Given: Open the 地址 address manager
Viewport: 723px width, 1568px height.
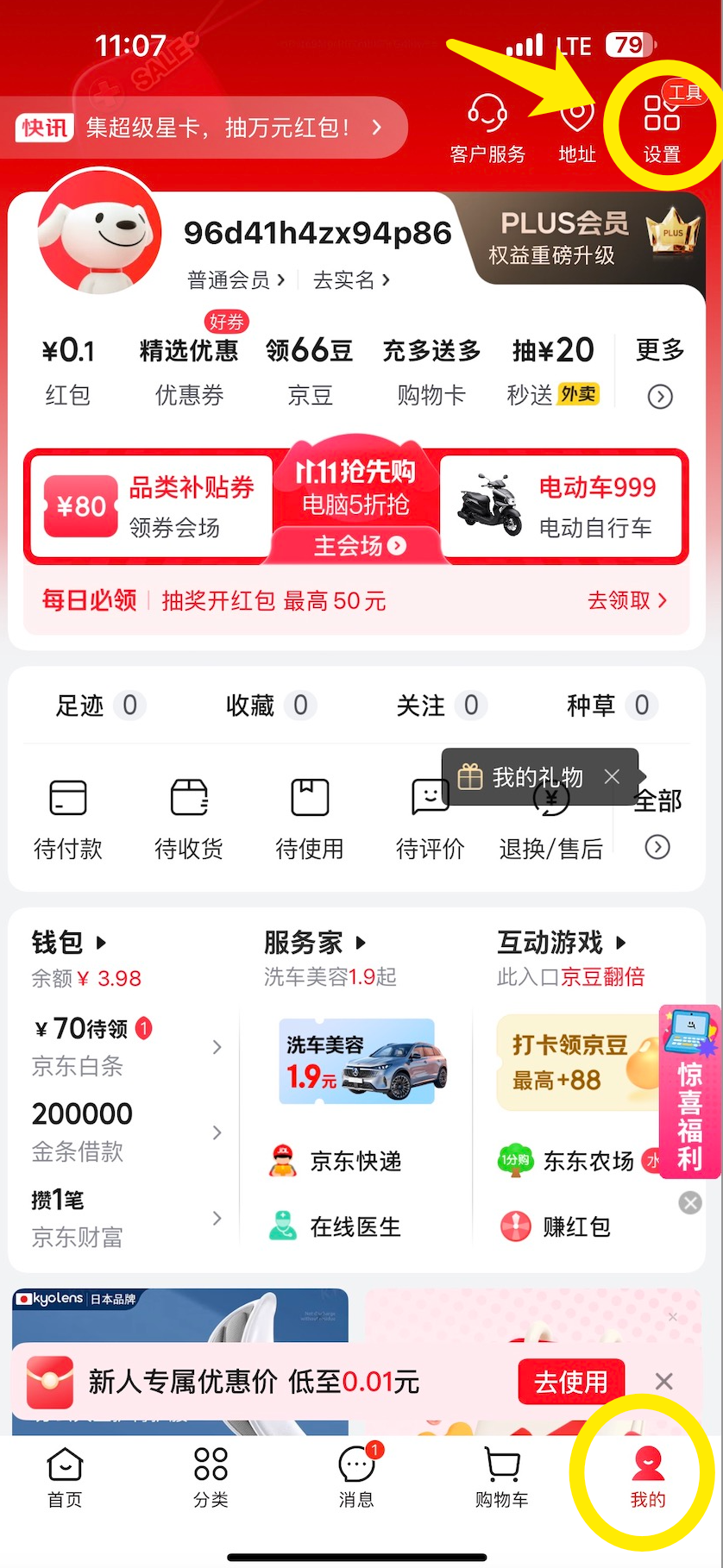Looking at the screenshot, I should [576, 129].
